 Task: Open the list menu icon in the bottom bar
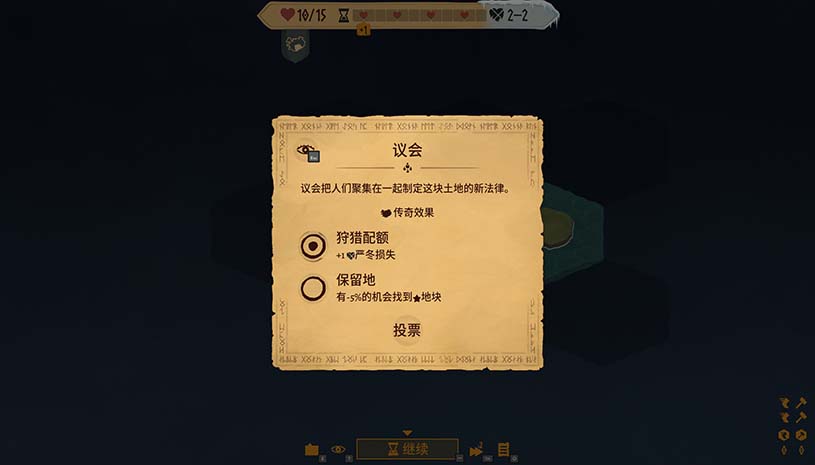pos(504,449)
